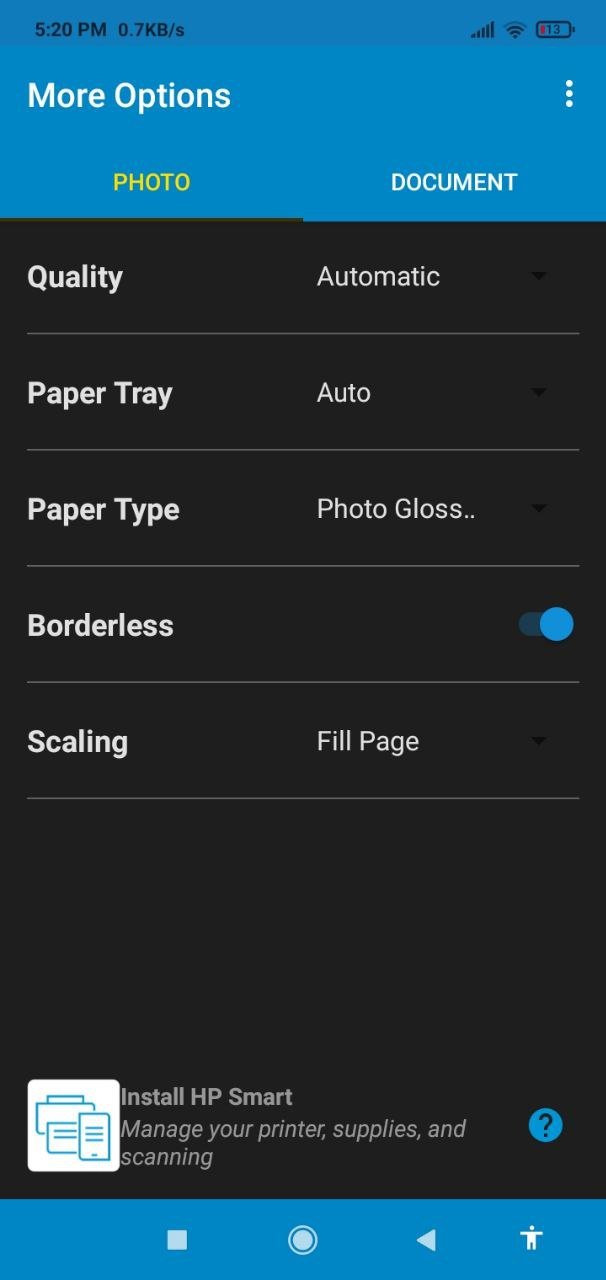Expand the Quality dropdown

pyautogui.click(x=432, y=277)
